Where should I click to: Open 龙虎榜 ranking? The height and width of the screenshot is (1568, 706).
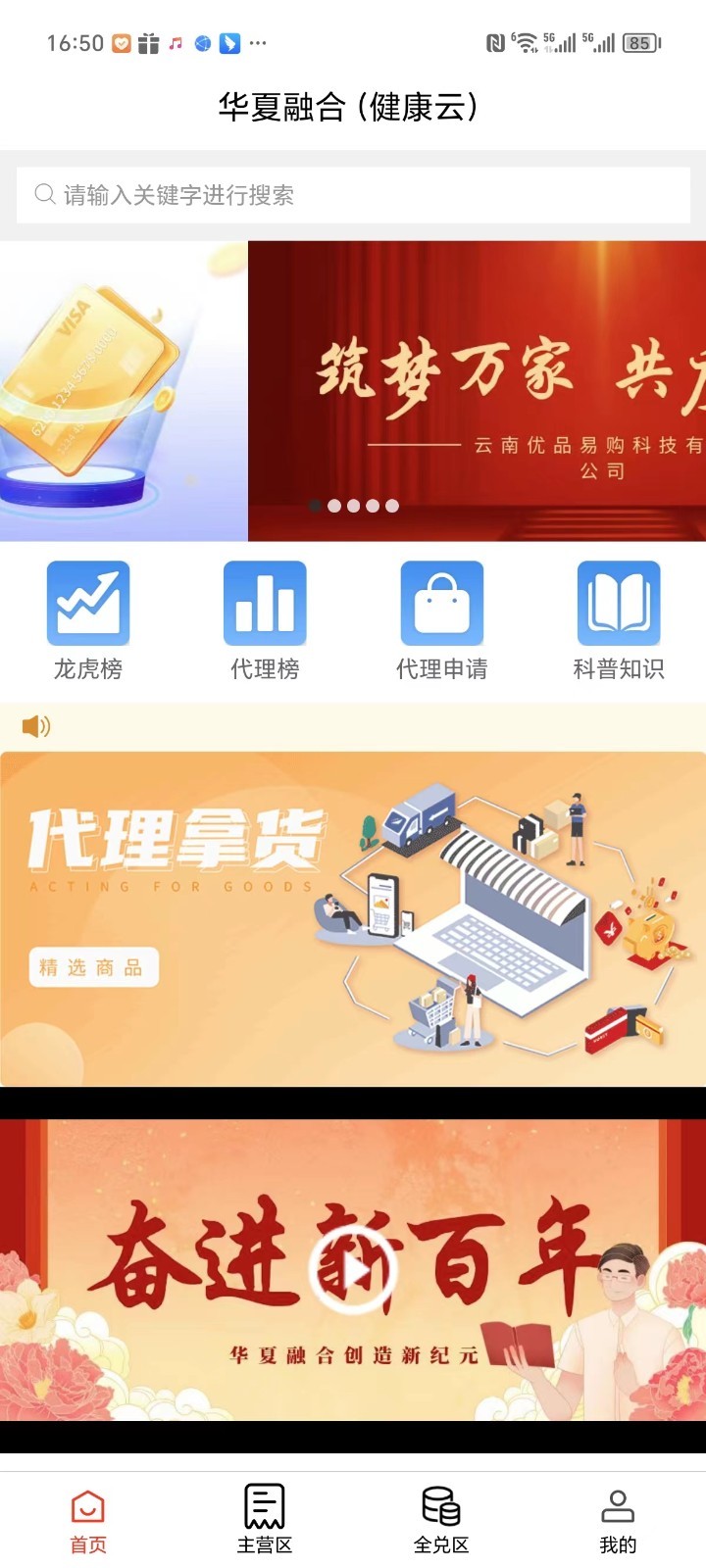pyautogui.click(x=88, y=619)
